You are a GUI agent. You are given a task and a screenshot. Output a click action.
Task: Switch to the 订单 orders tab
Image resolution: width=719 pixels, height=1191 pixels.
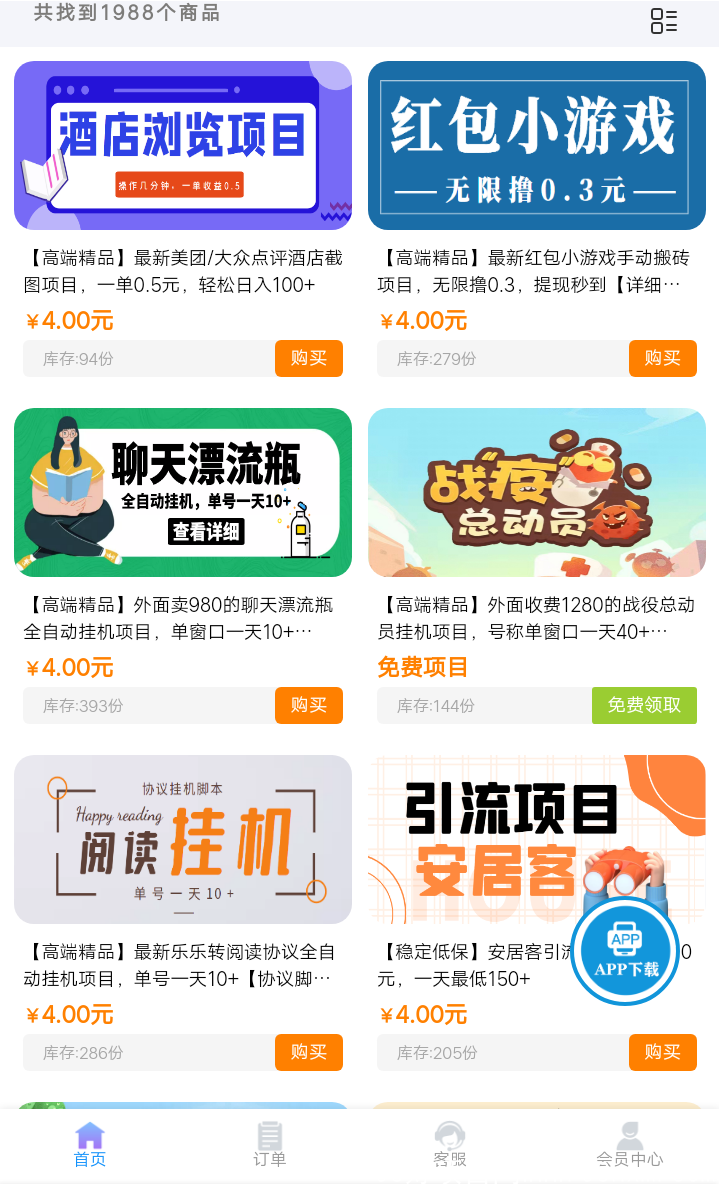point(270,1145)
